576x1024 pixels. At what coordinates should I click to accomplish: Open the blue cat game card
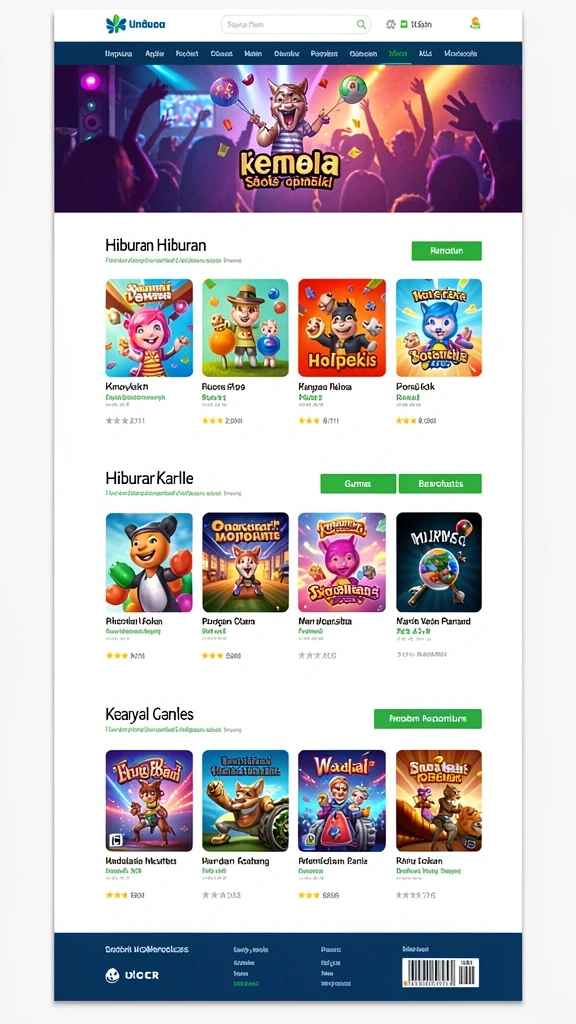click(439, 328)
